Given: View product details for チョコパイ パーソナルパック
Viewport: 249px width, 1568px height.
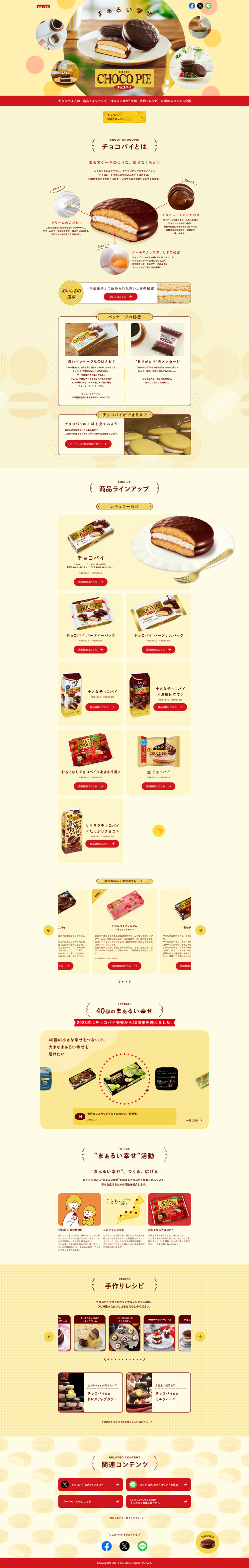Looking at the screenshot, I should [158, 650].
